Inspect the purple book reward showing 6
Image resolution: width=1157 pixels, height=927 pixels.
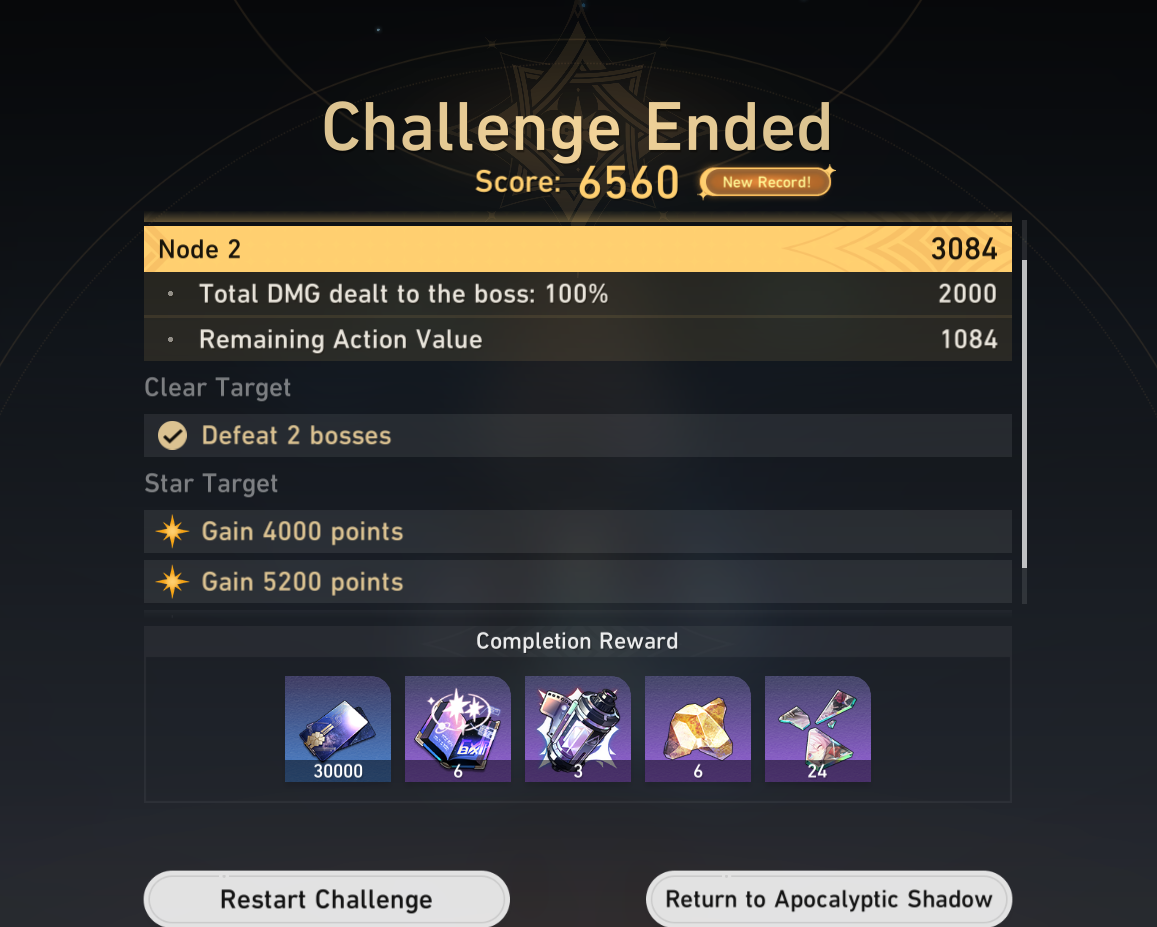458,729
